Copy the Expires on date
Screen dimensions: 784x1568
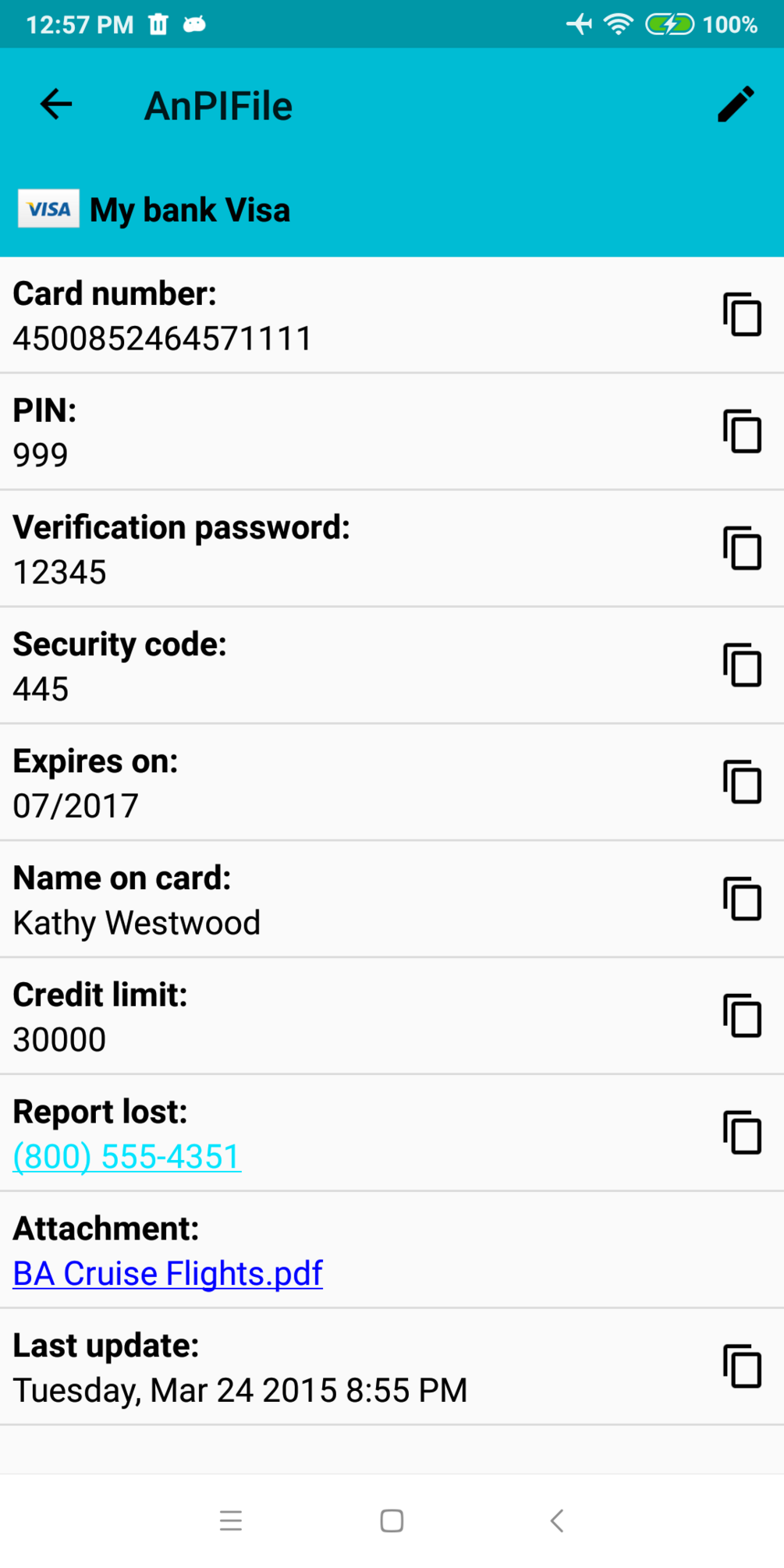click(x=742, y=782)
